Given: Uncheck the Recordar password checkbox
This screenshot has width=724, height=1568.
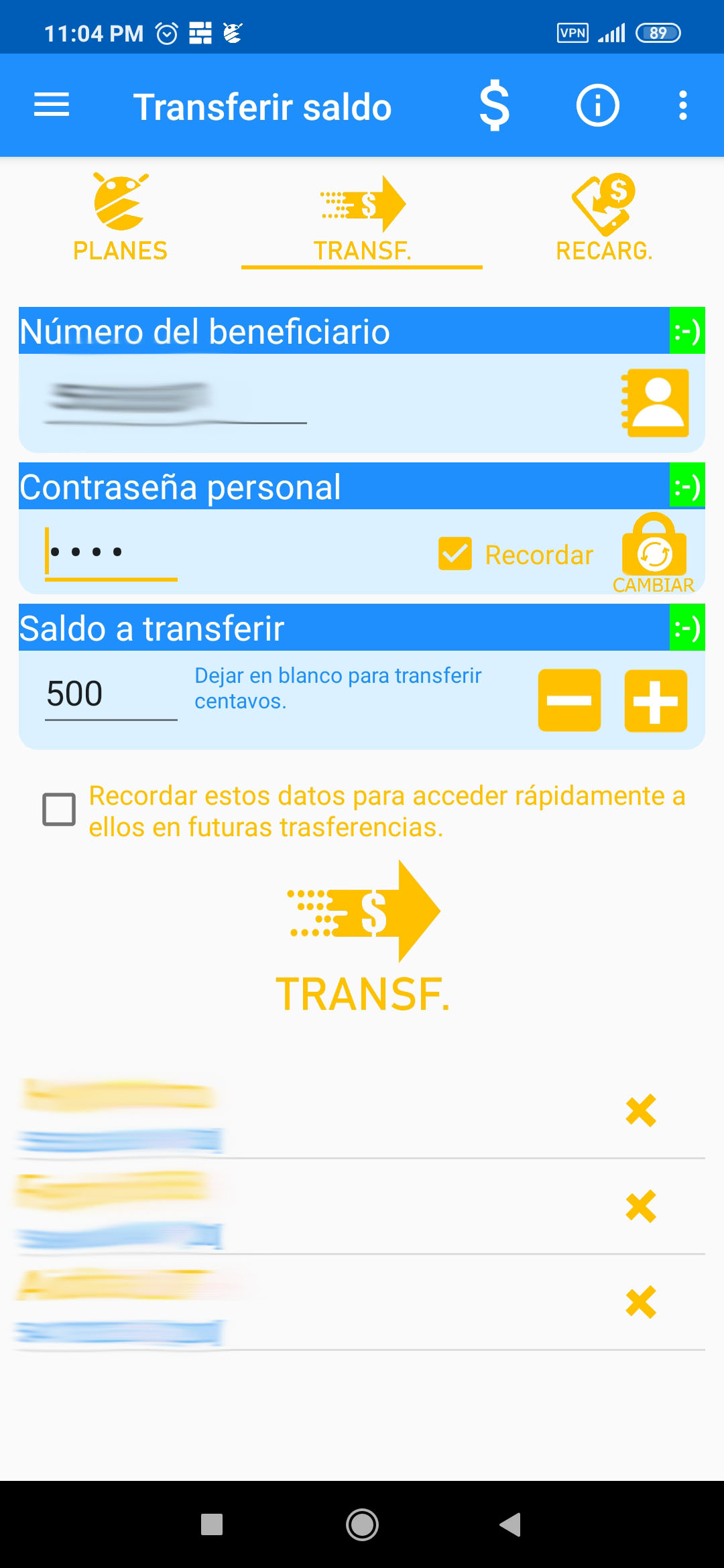Looking at the screenshot, I should point(455,554).
